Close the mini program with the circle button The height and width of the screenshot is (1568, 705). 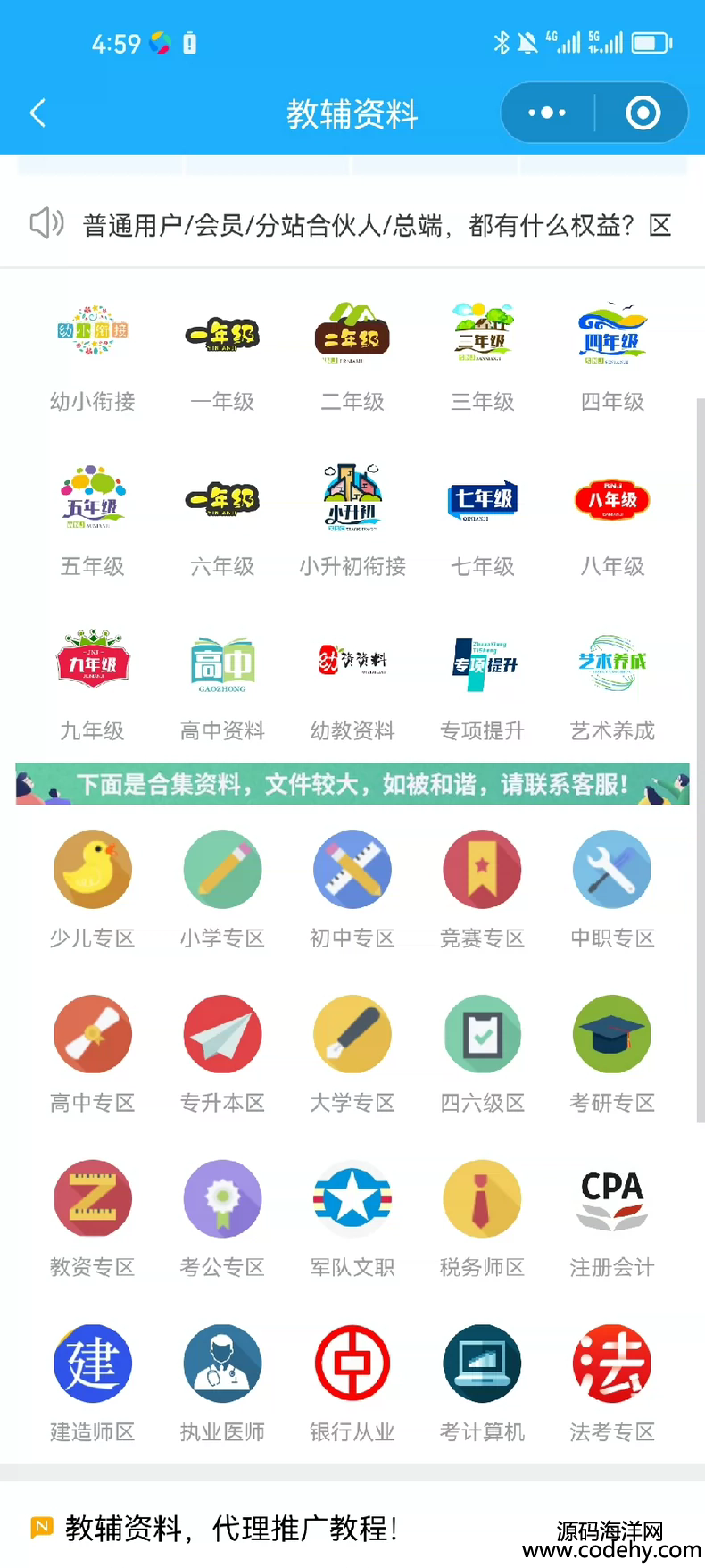[x=643, y=113]
